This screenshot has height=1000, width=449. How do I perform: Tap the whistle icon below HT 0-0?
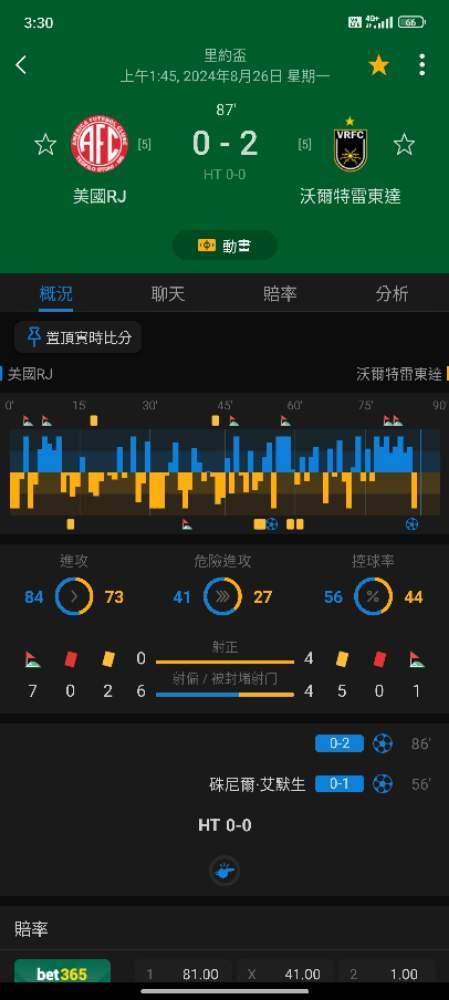pos(224,871)
